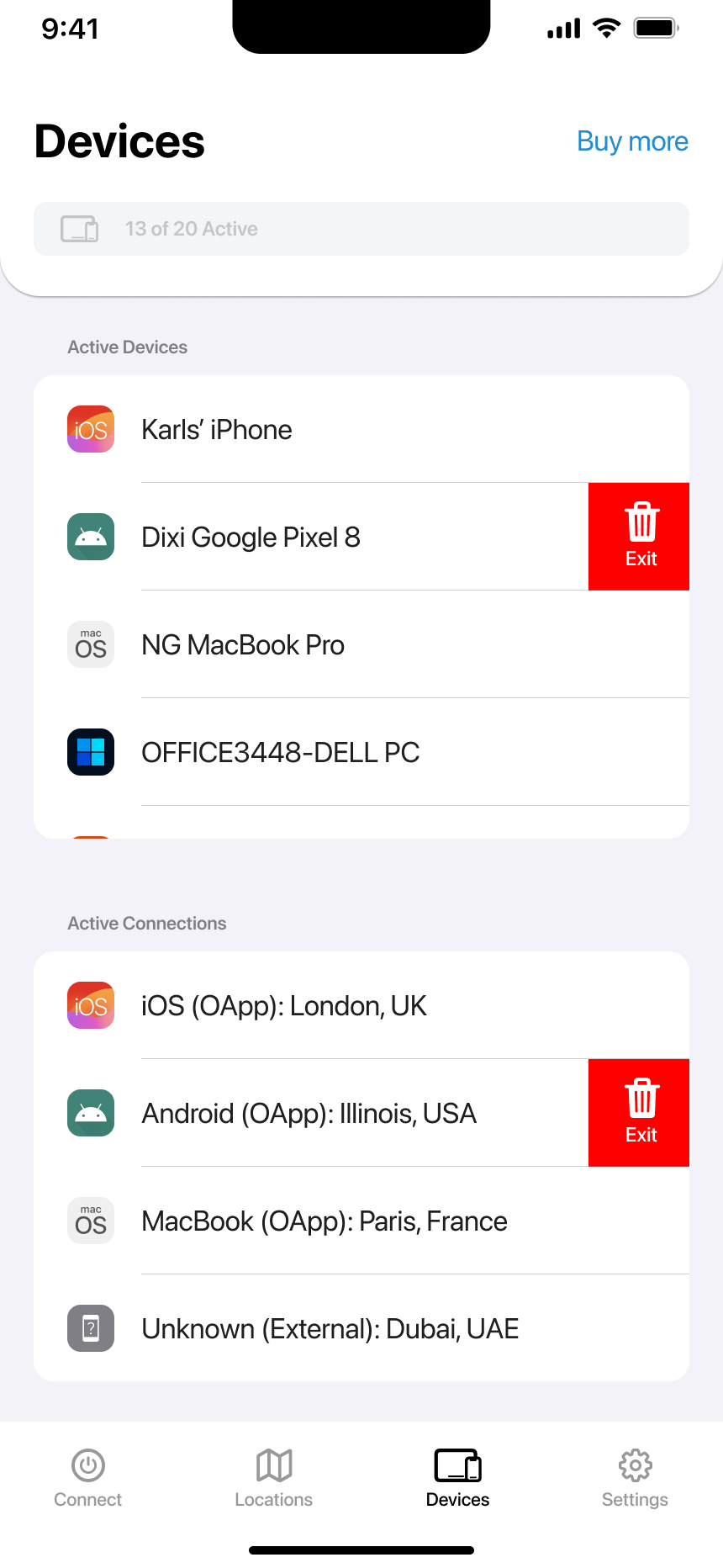Click the Windows icon for OFFICE3448-DELL PC

click(90, 752)
